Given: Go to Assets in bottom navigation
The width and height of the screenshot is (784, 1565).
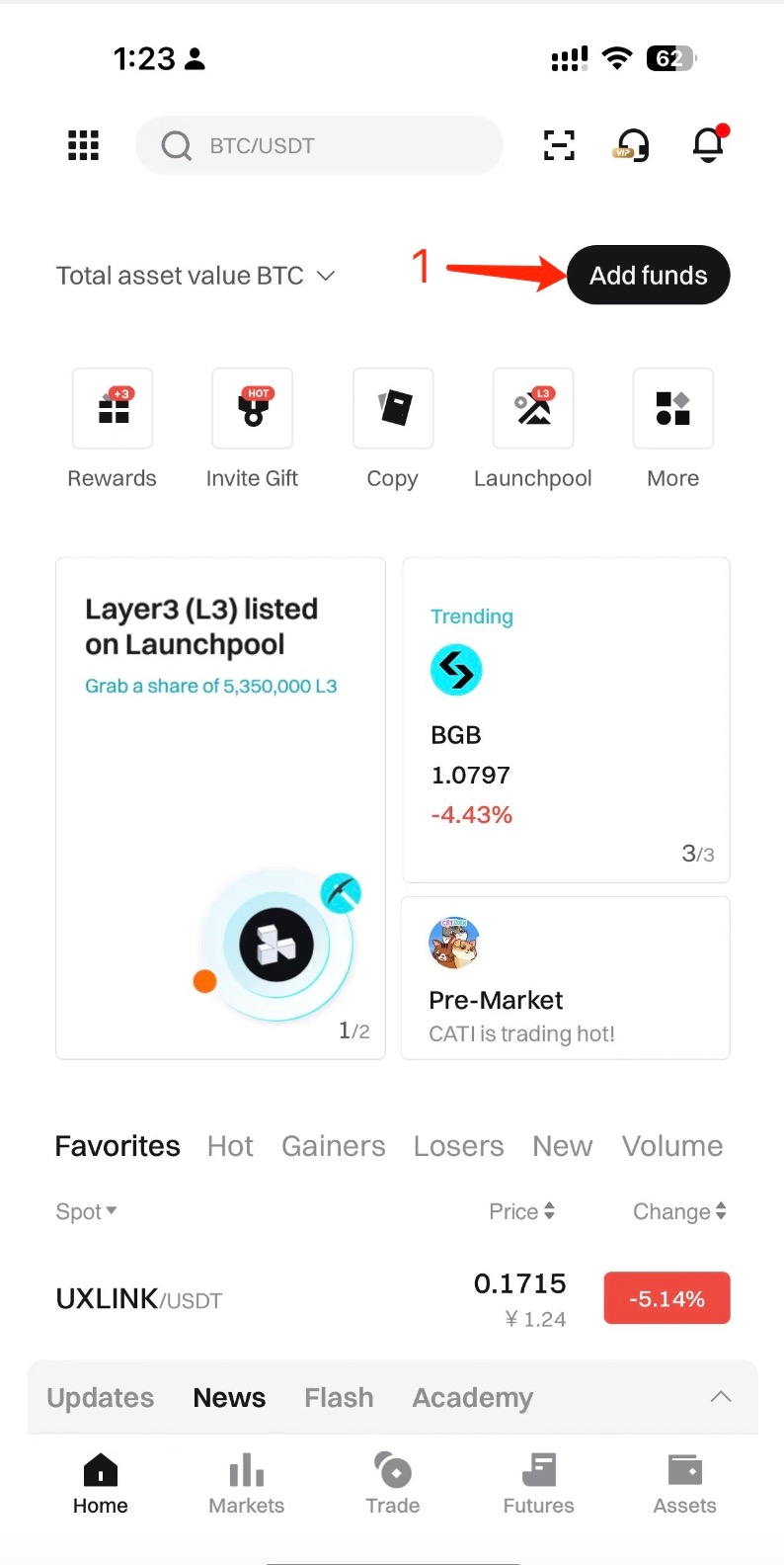Looking at the screenshot, I should 684,1484.
